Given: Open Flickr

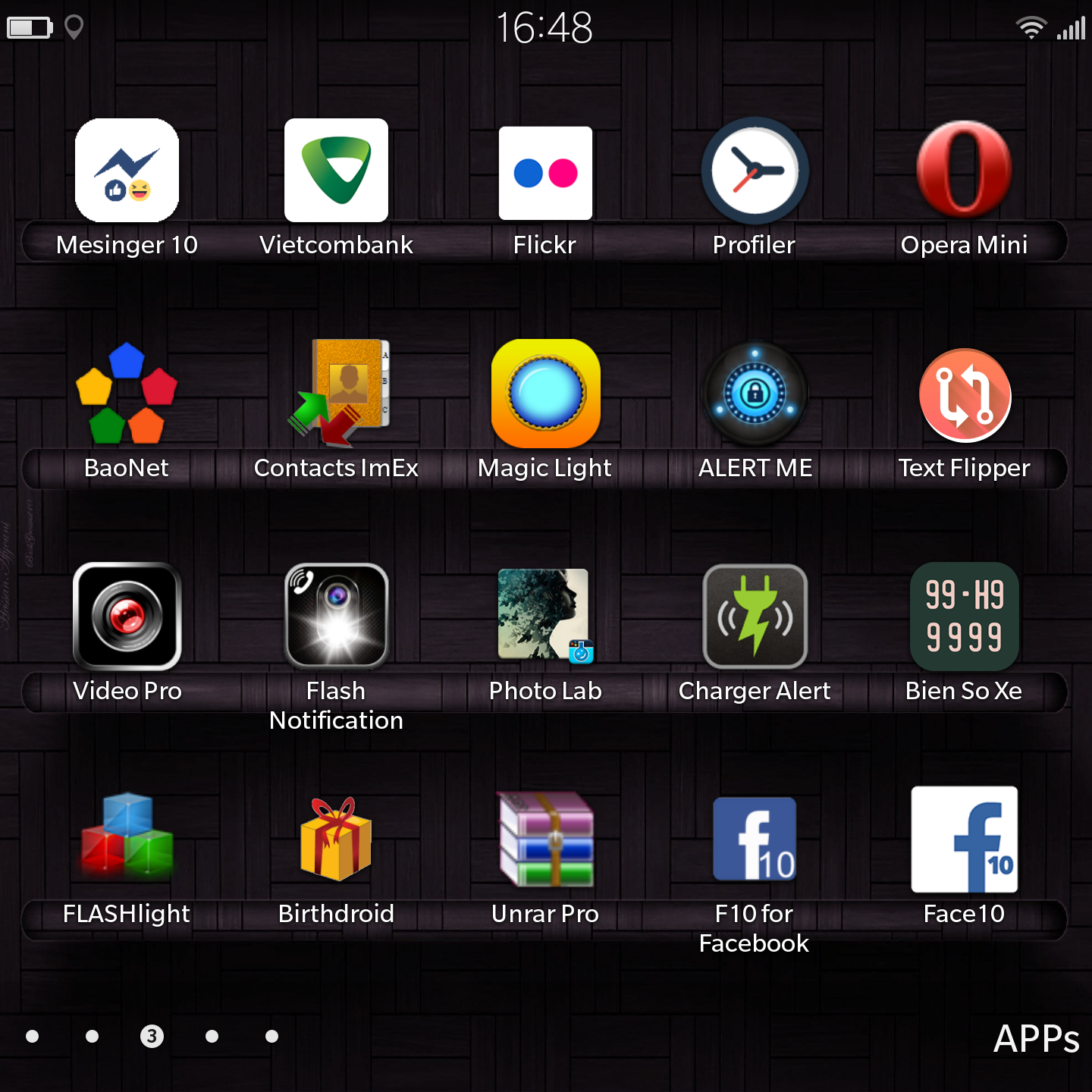Looking at the screenshot, I should click(545, 173).
